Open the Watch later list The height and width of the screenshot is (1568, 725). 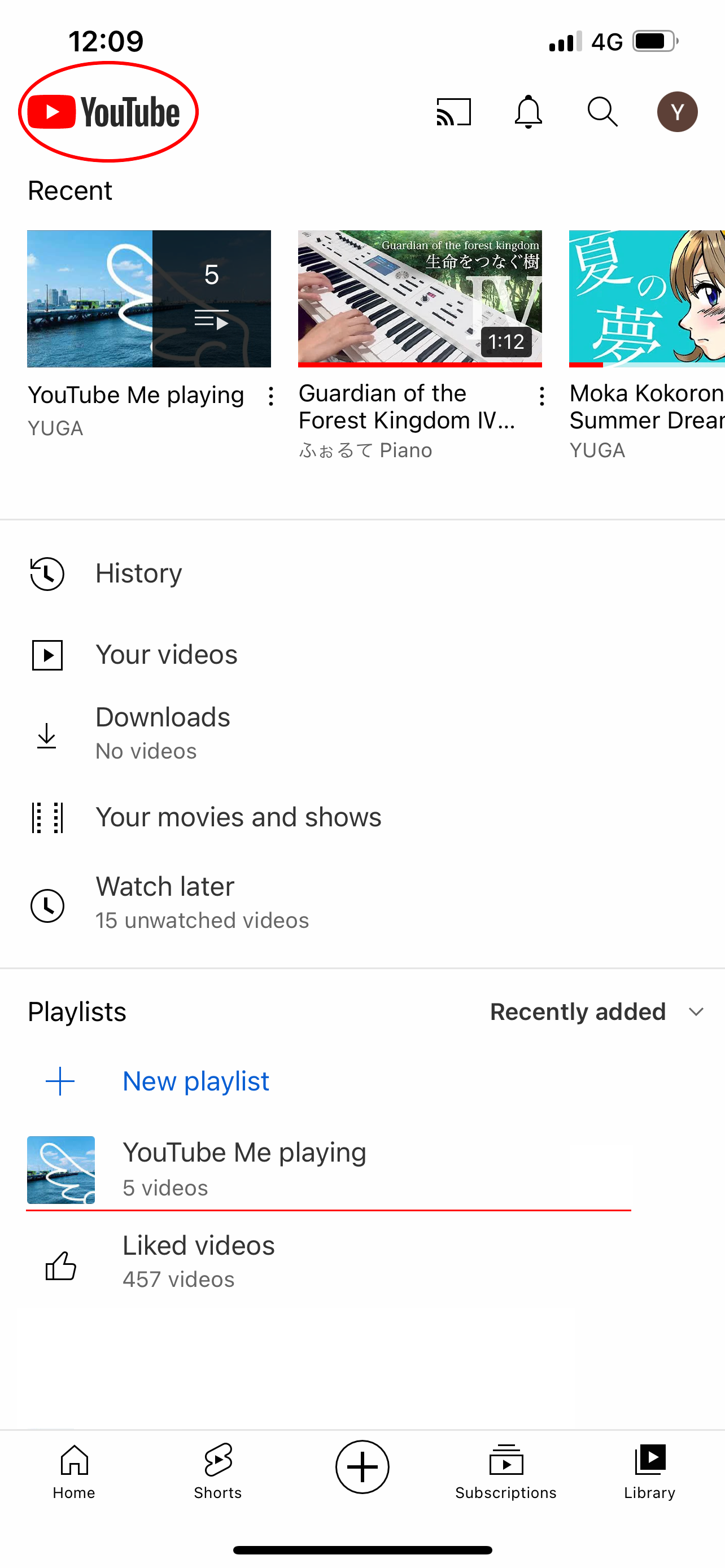pos(362,903)
